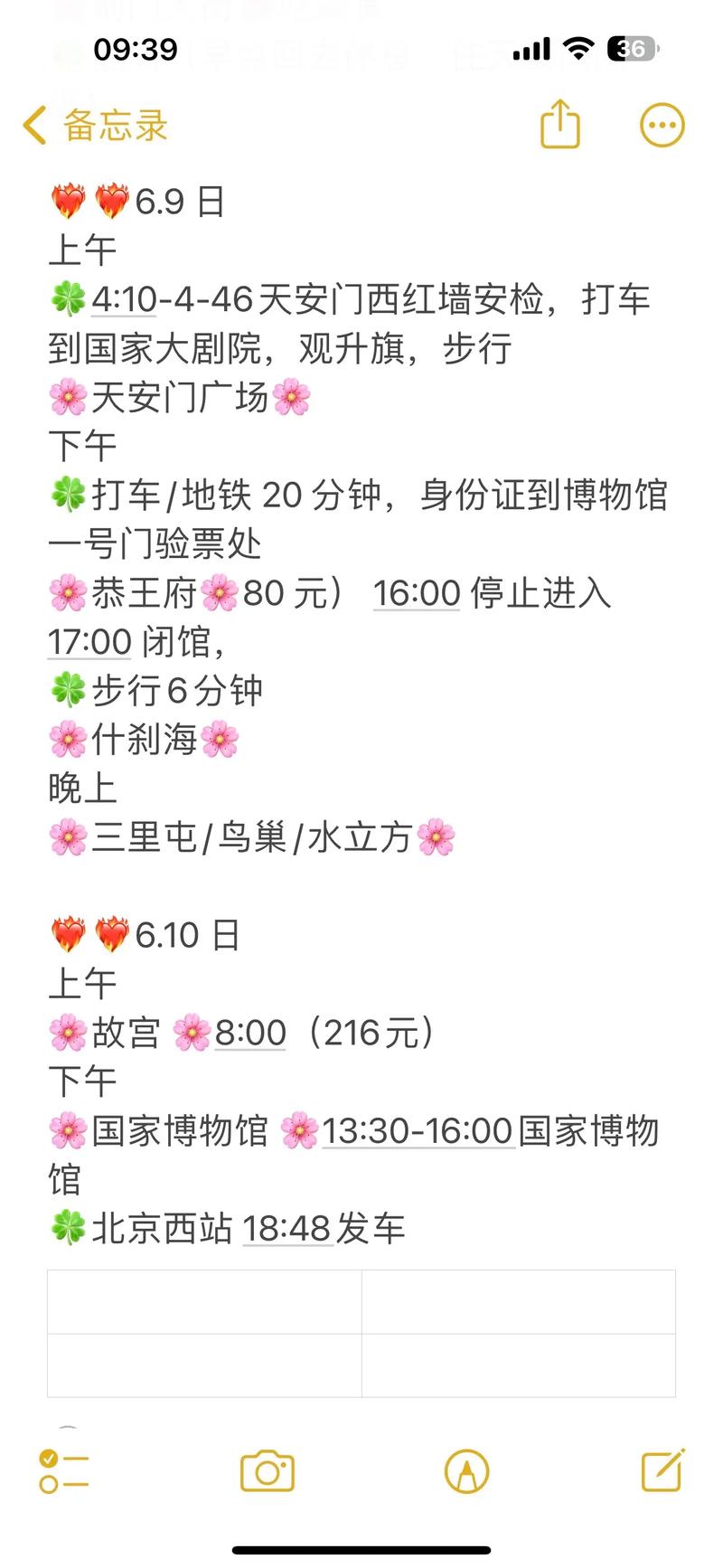
Task: Create a new note with the compose icon
Action: click(660, 1471)
